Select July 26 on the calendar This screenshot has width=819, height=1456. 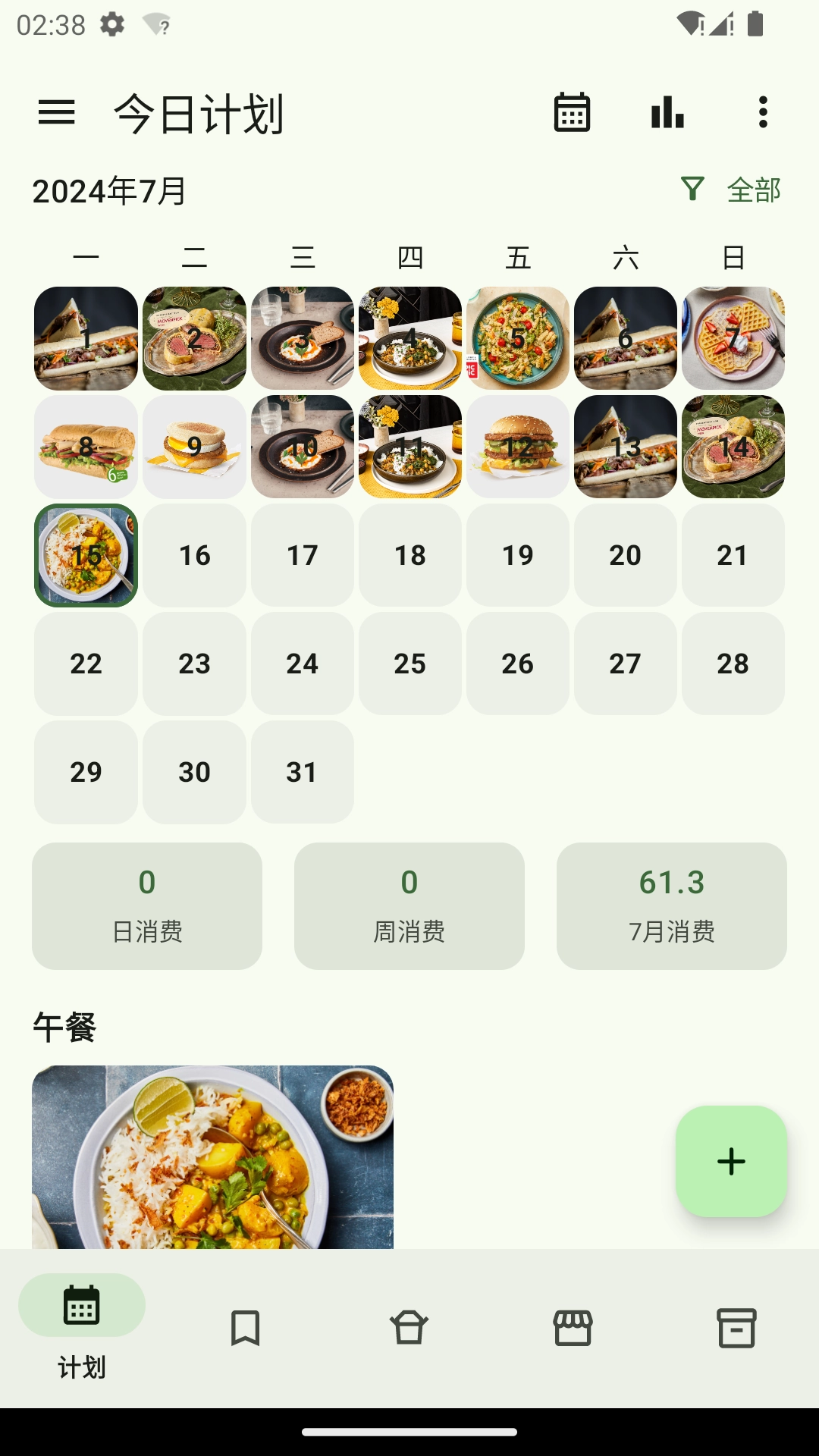coord(518,664)
